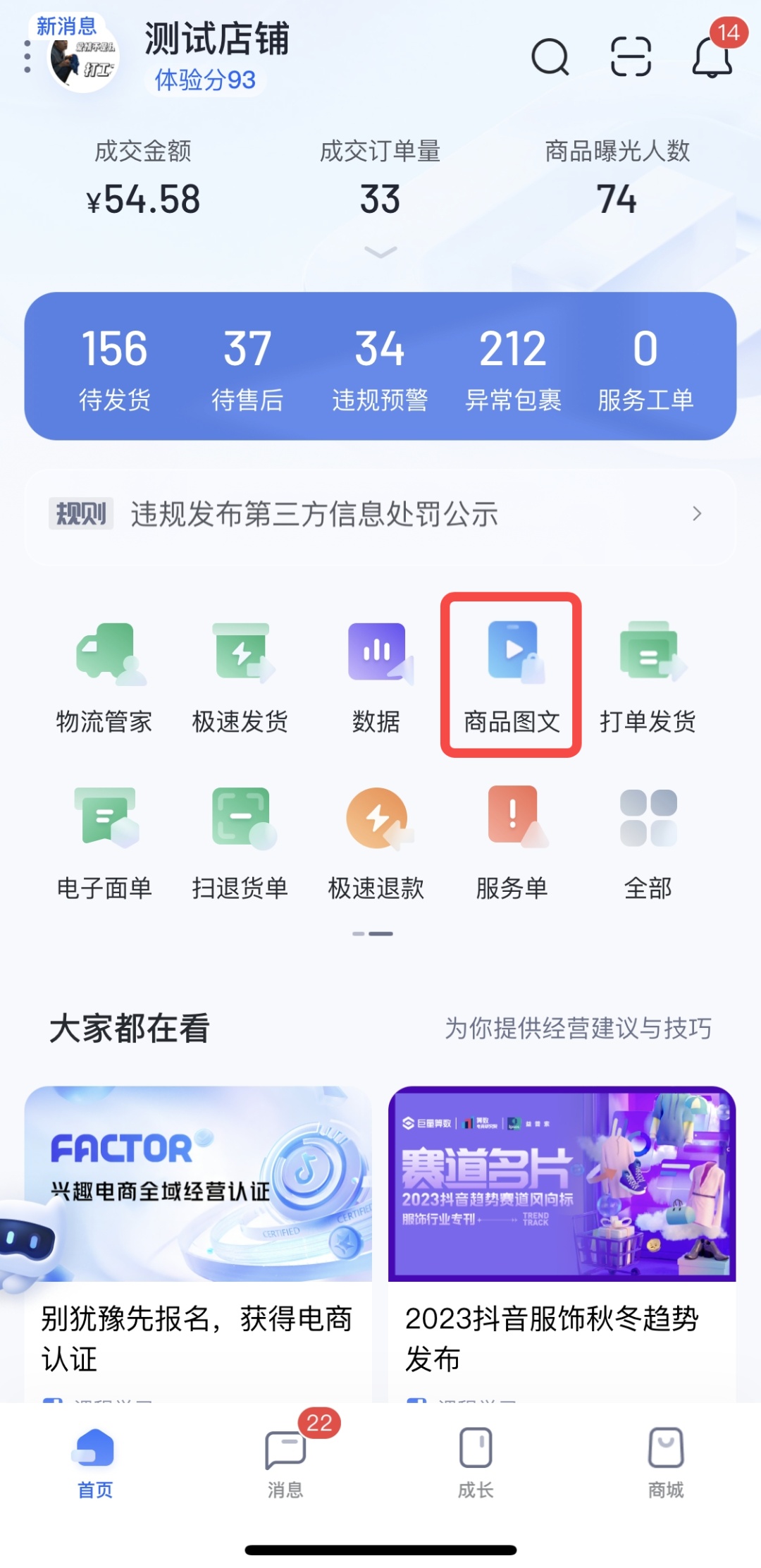Viewport: 761px width, 1568px height.
Task: View 待发货 pending shipment orders
Action: (114, 368)
